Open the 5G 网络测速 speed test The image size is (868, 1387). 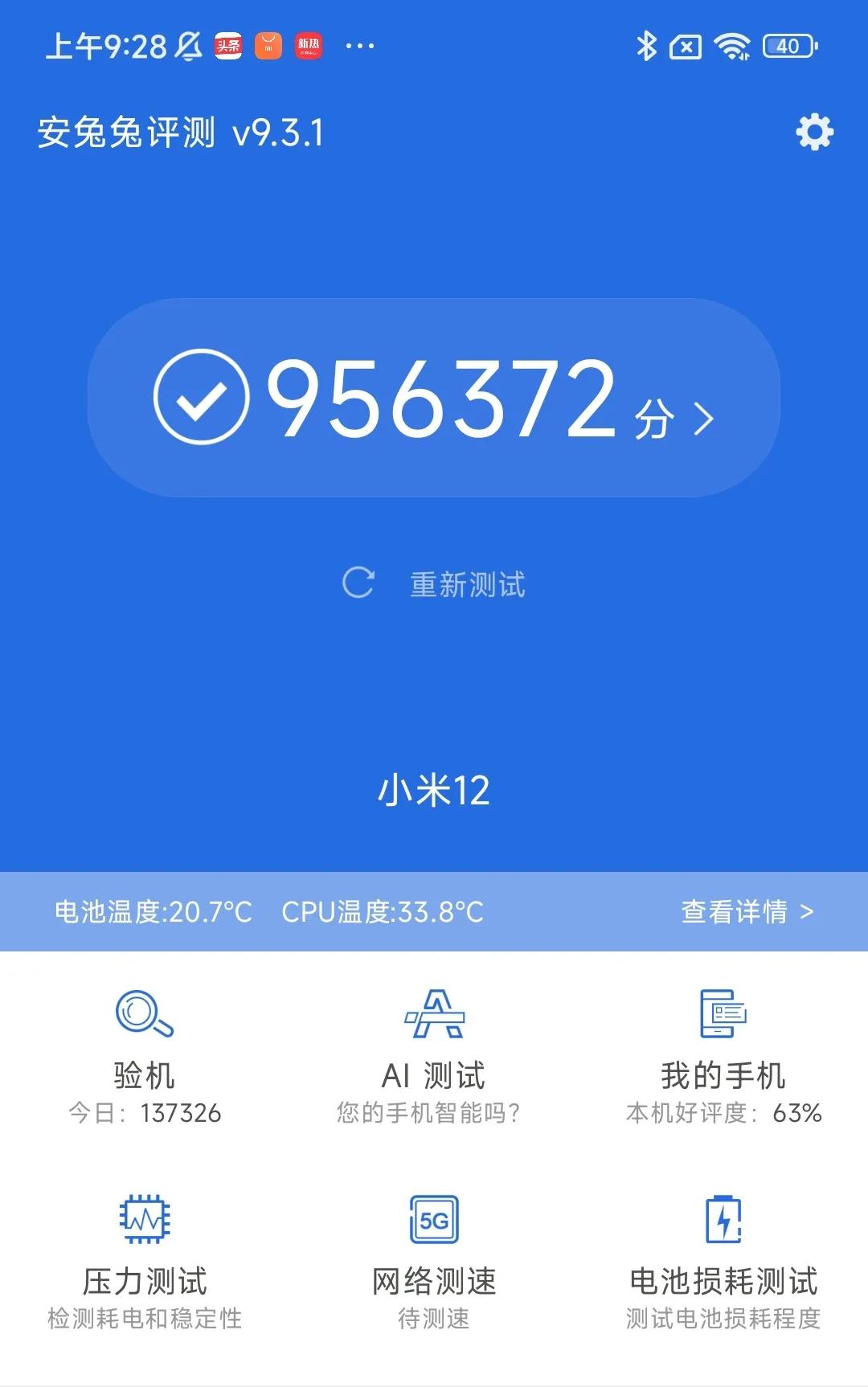click(x=432, y=1221)
